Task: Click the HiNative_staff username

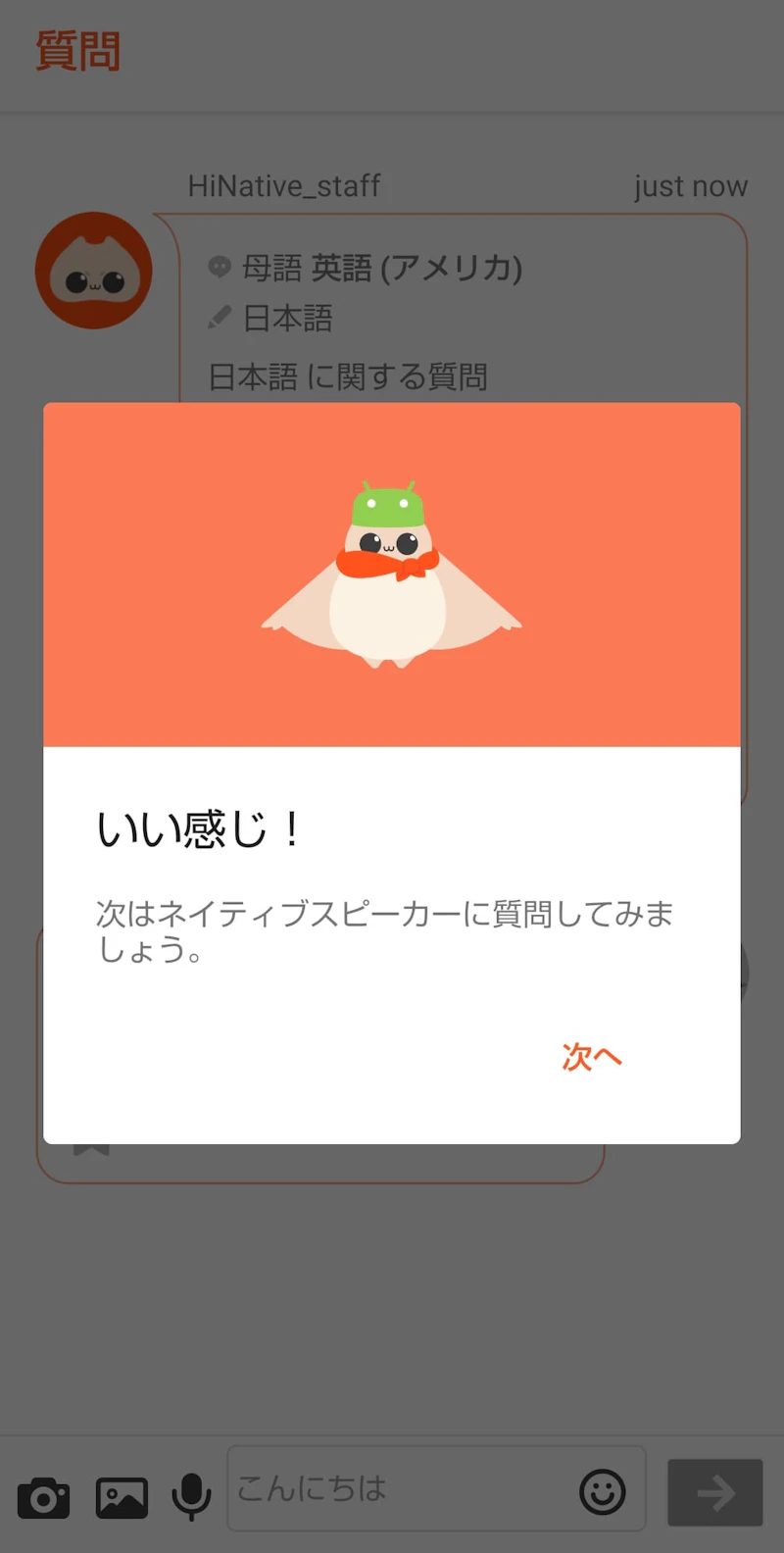Action: [x=284, y=186]
